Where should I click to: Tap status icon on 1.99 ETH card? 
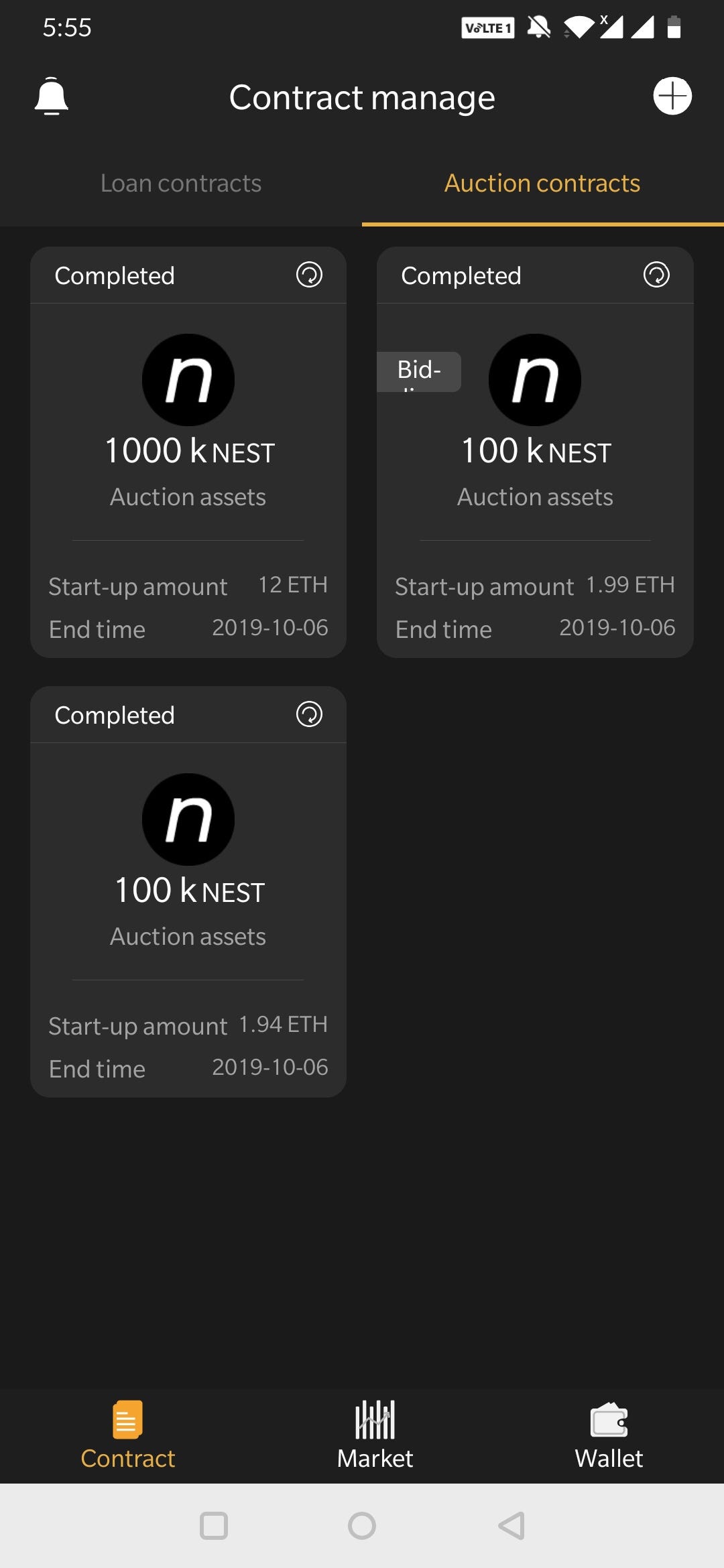click(x=656, y=275)
